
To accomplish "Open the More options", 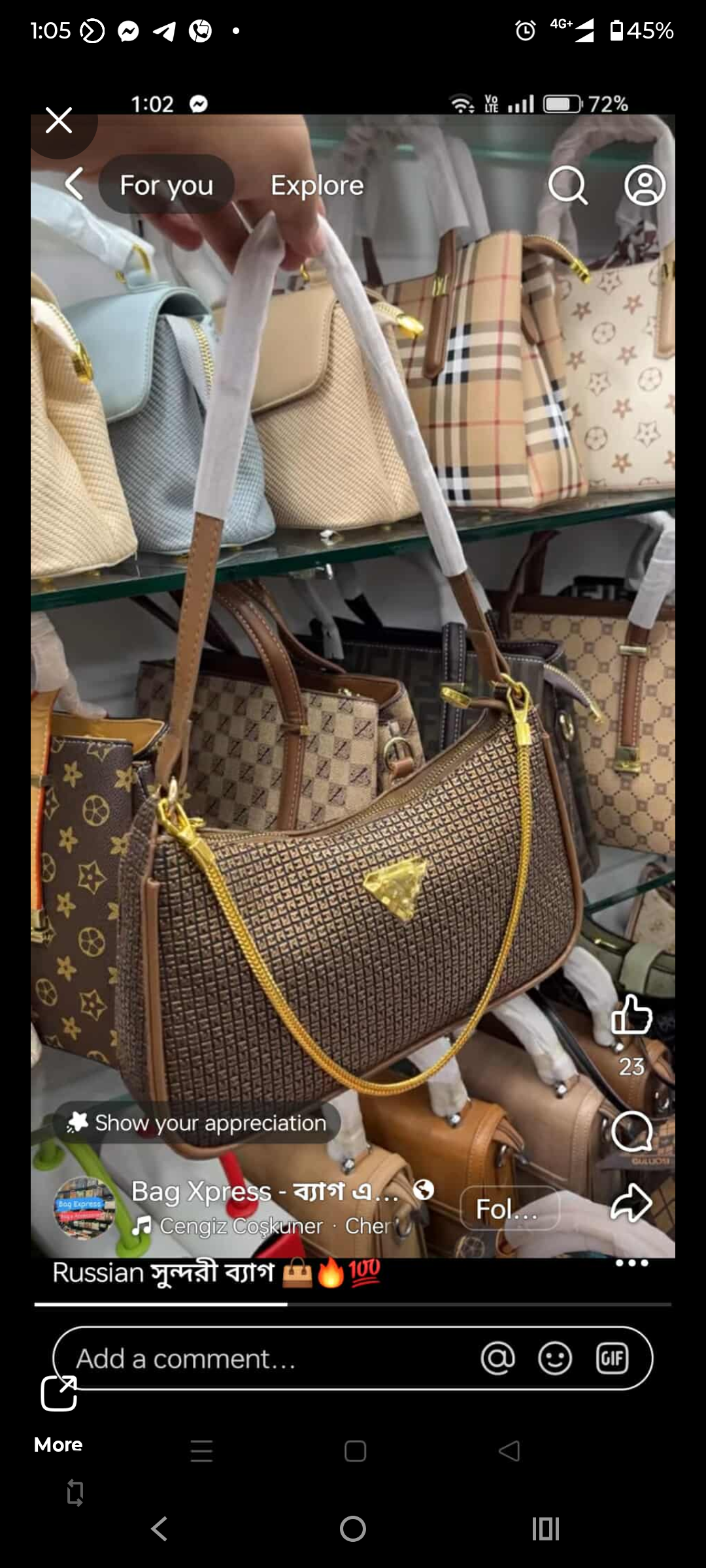I will pos(58,1445).
